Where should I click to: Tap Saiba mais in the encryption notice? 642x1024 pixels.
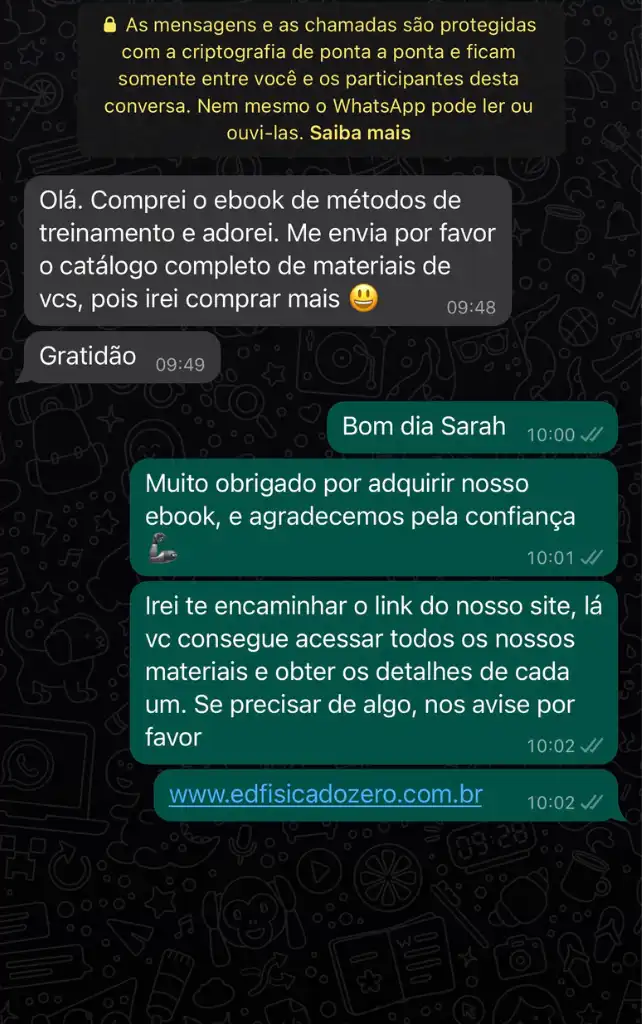tap(360, 132)
